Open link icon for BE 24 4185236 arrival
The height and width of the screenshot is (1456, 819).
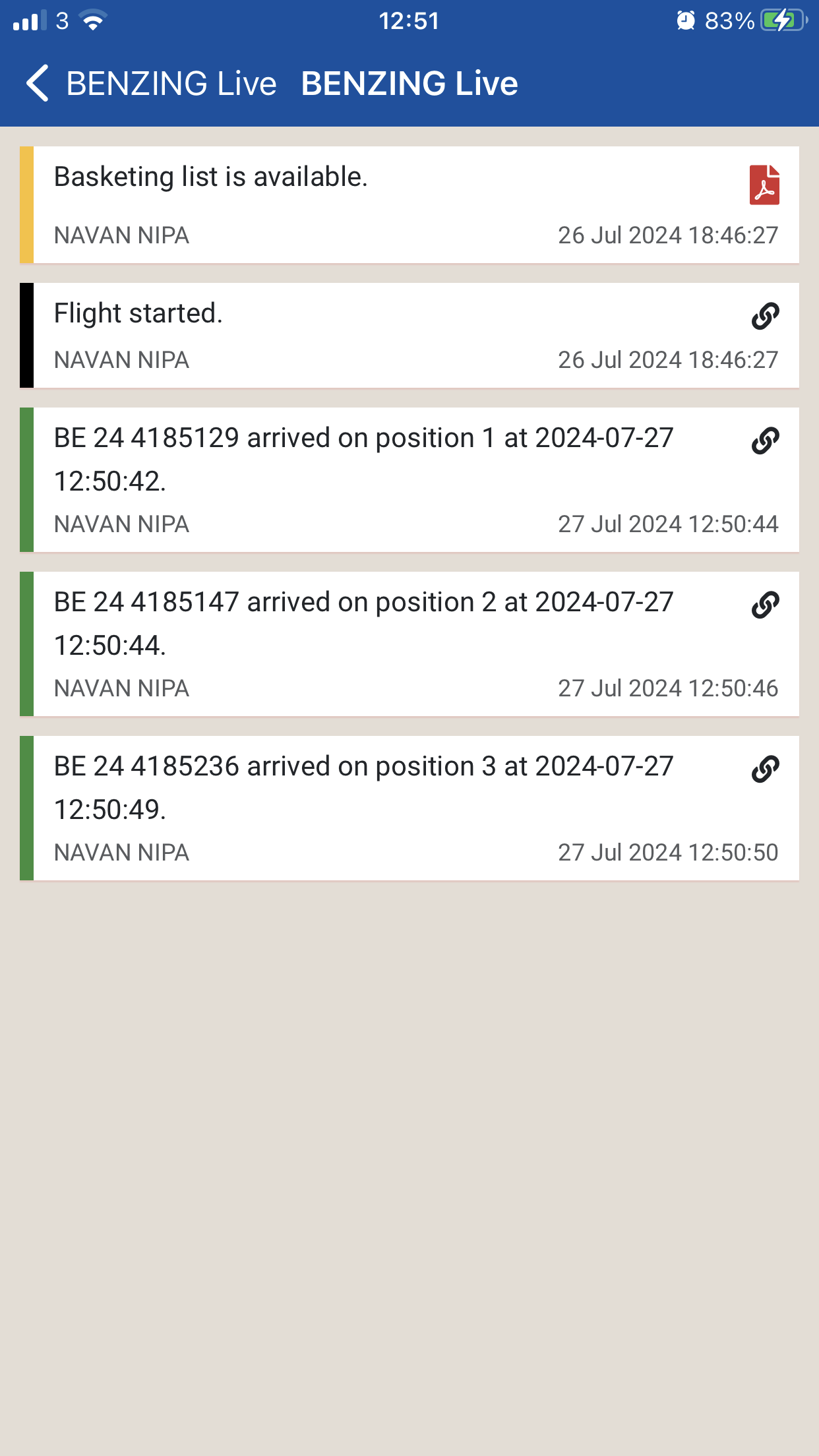[x=765, y=769]
